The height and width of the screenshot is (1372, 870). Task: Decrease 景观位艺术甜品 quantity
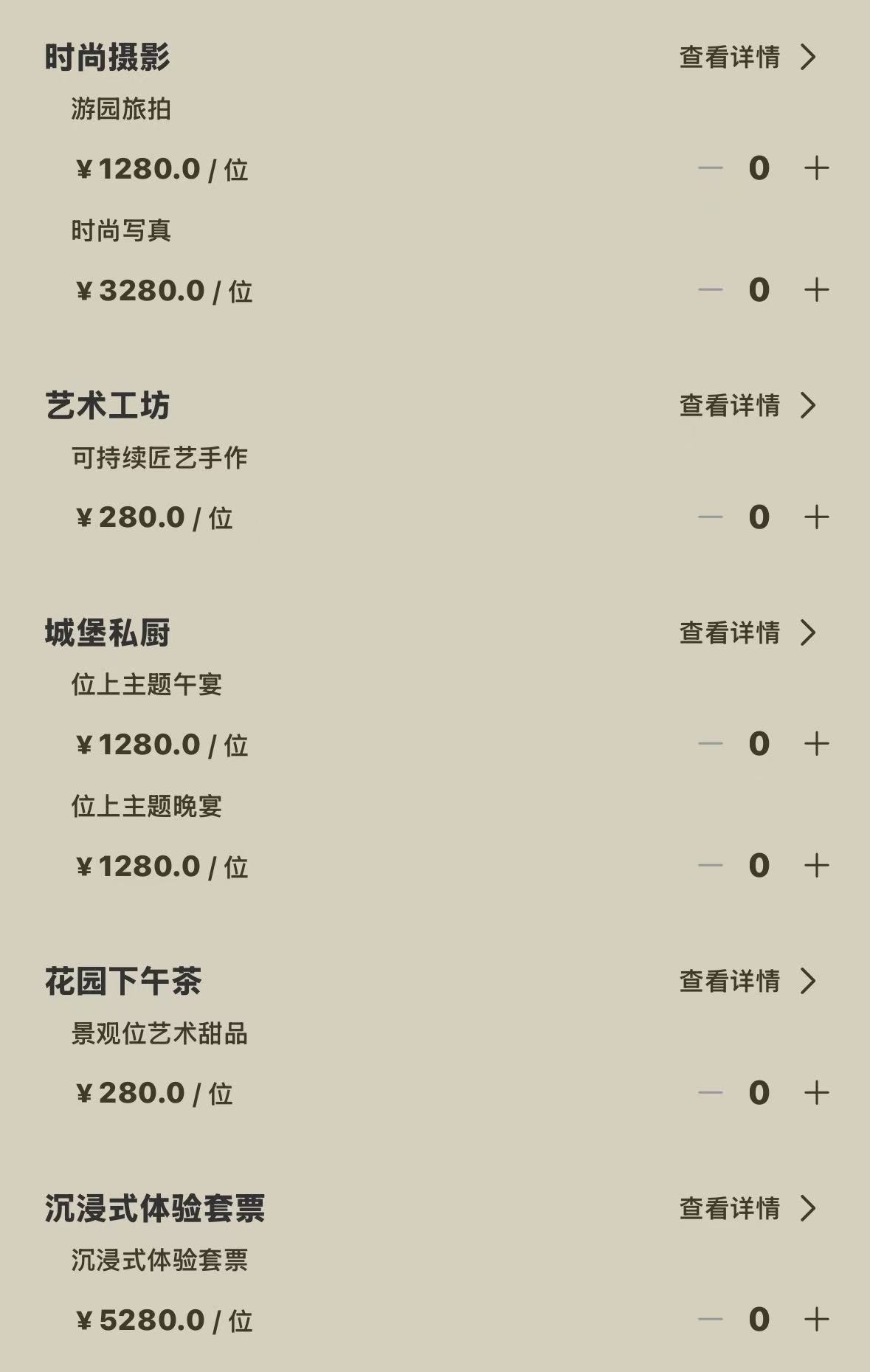click(x=710, y=1093)
